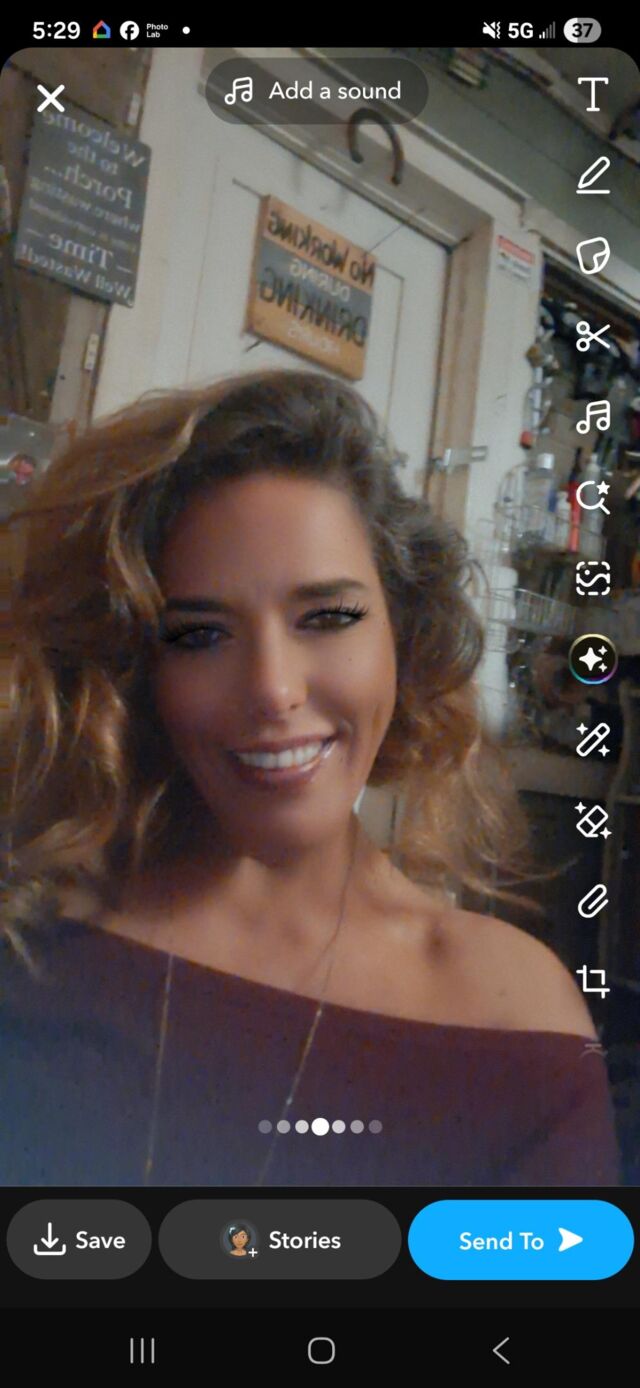Image resolution: width=640 pixels, height=1388 pixels.
Task: Close the snap preview
Action: (x=50, y=98)
